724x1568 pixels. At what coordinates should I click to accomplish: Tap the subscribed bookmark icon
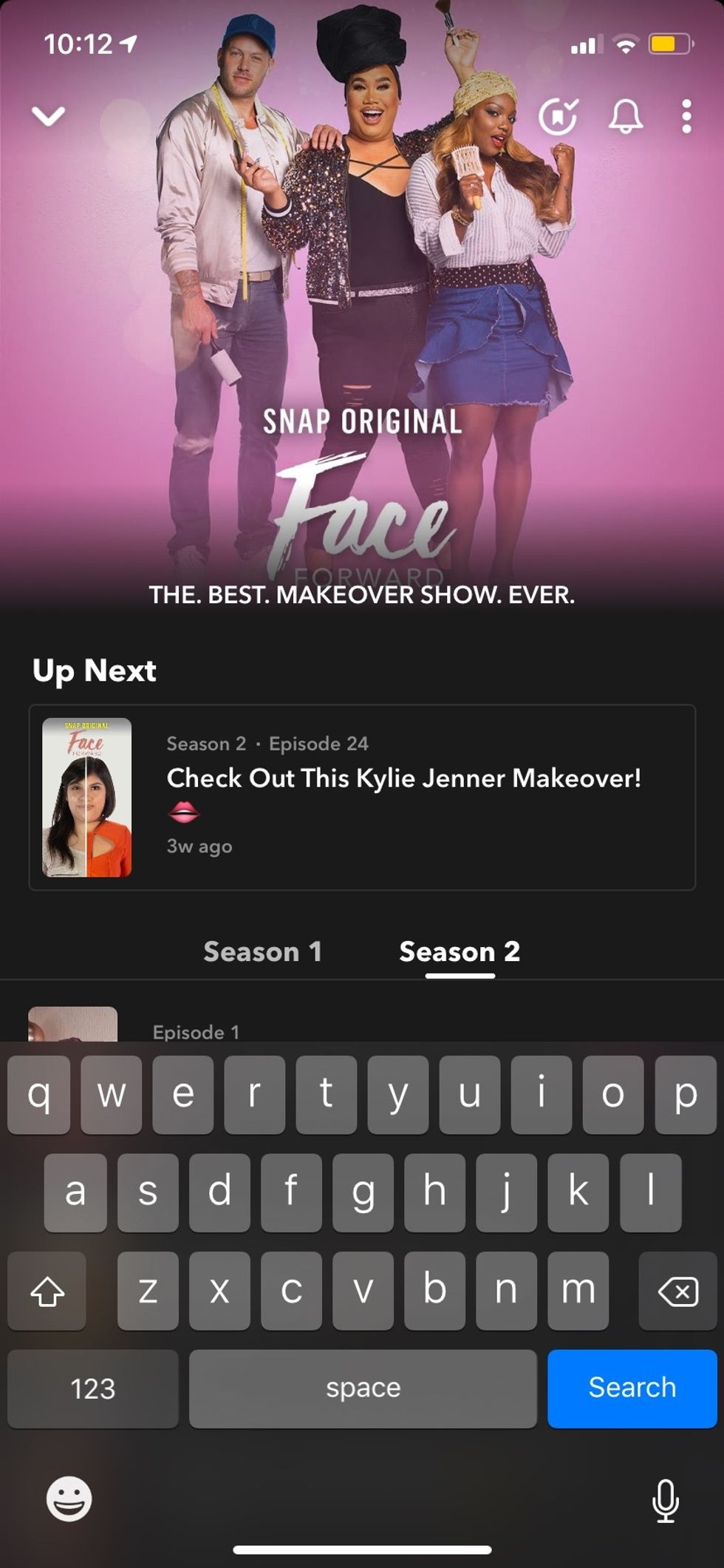557,116
